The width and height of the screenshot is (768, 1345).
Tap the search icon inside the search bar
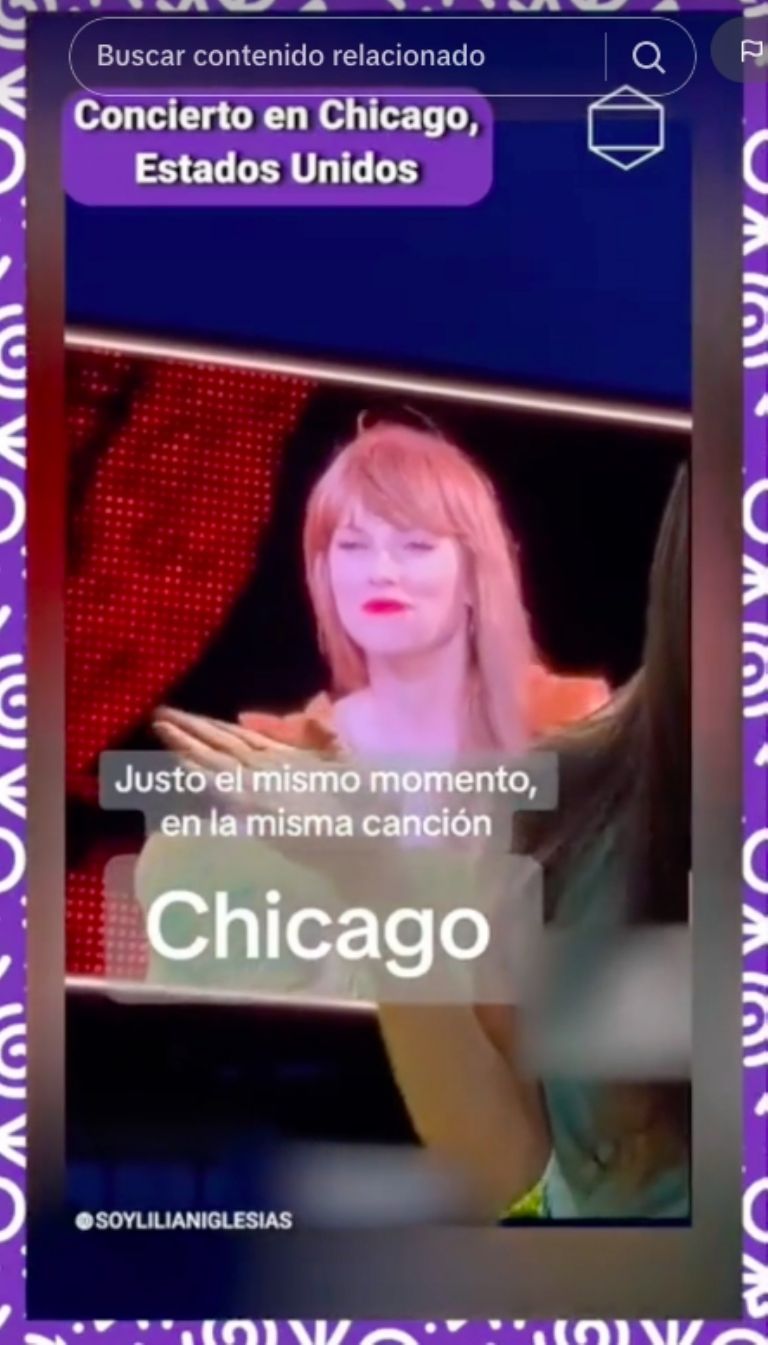(650, 57)
